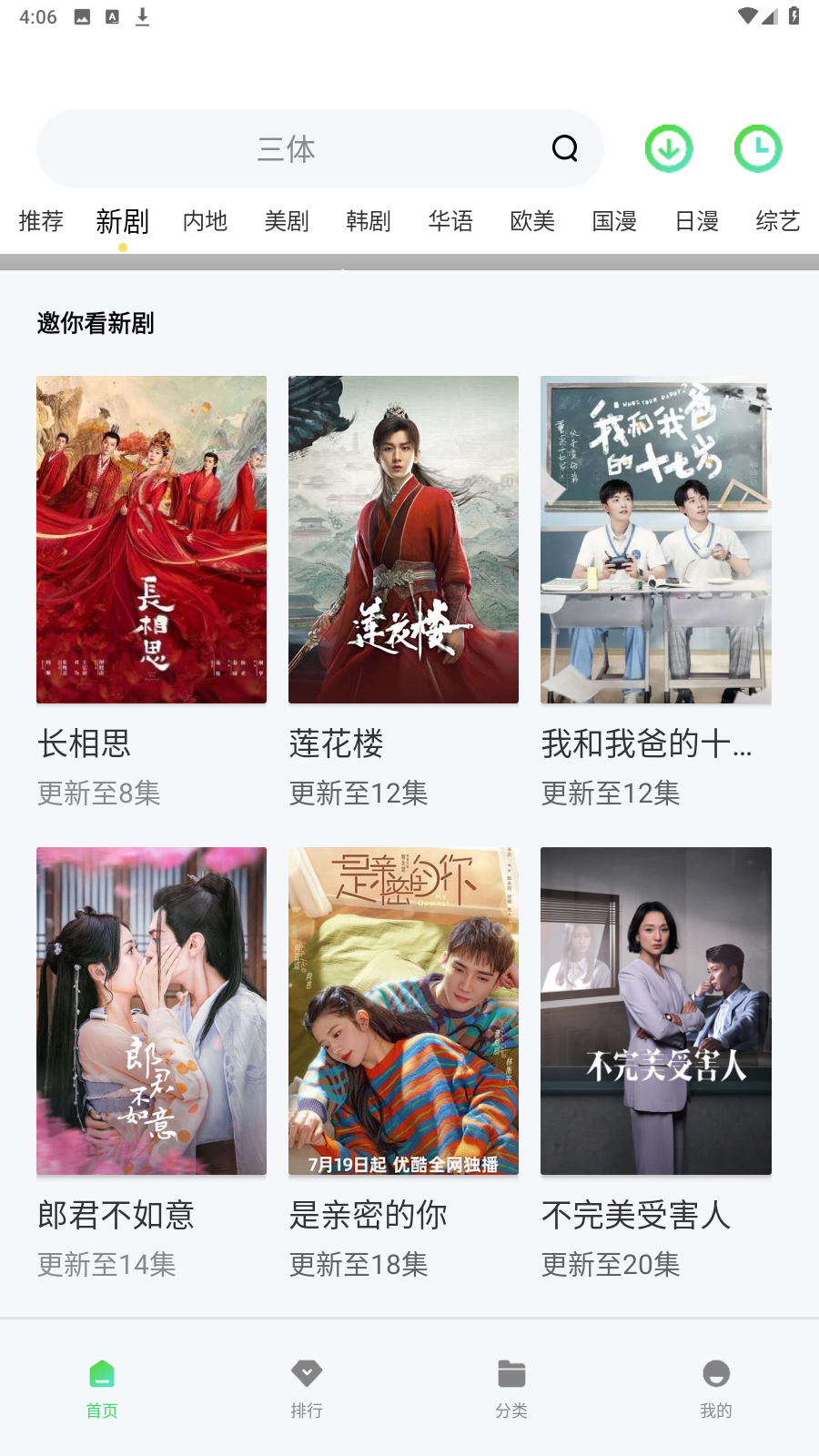Tap the magnifier search icon

565,148
